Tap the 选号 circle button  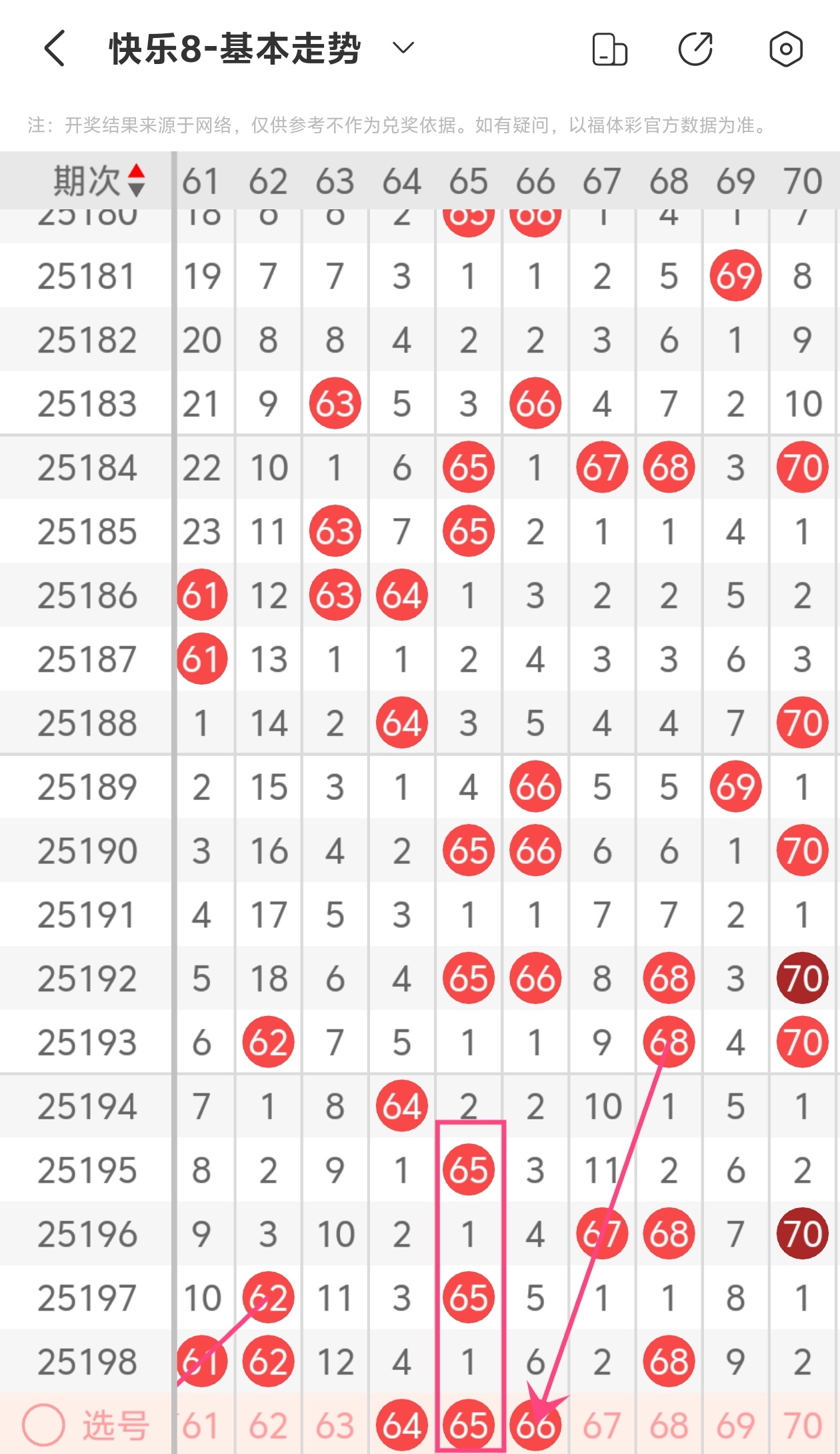[x=44, y=1425]
